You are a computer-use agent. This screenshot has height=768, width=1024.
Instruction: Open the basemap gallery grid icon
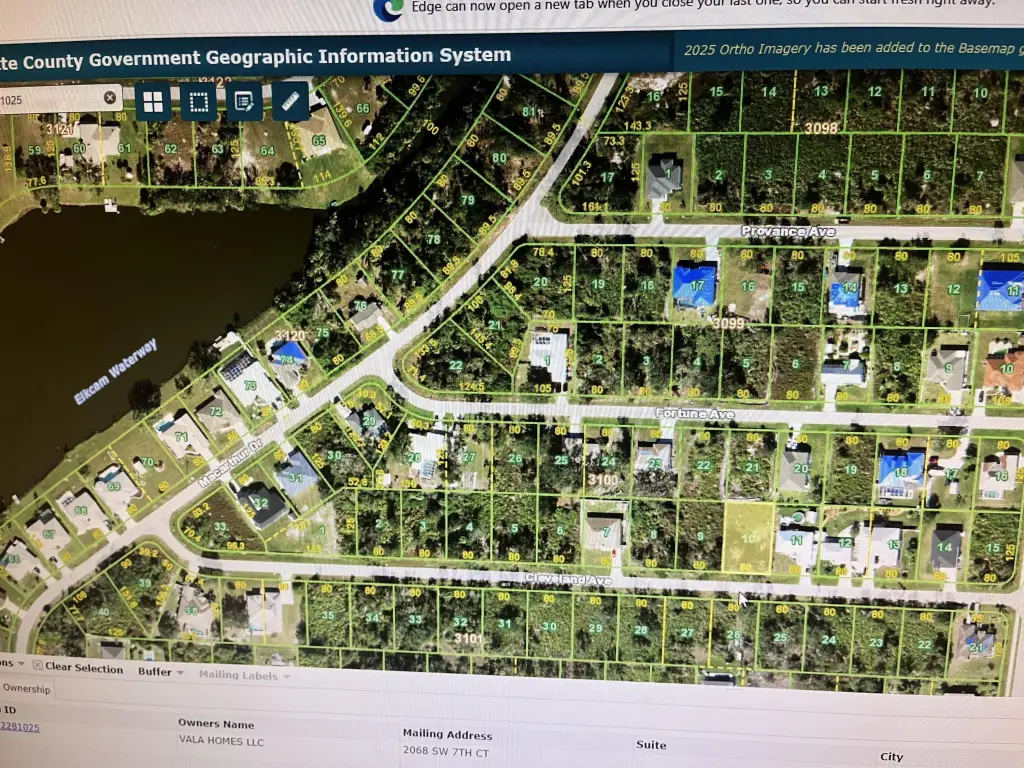point(153,101)
